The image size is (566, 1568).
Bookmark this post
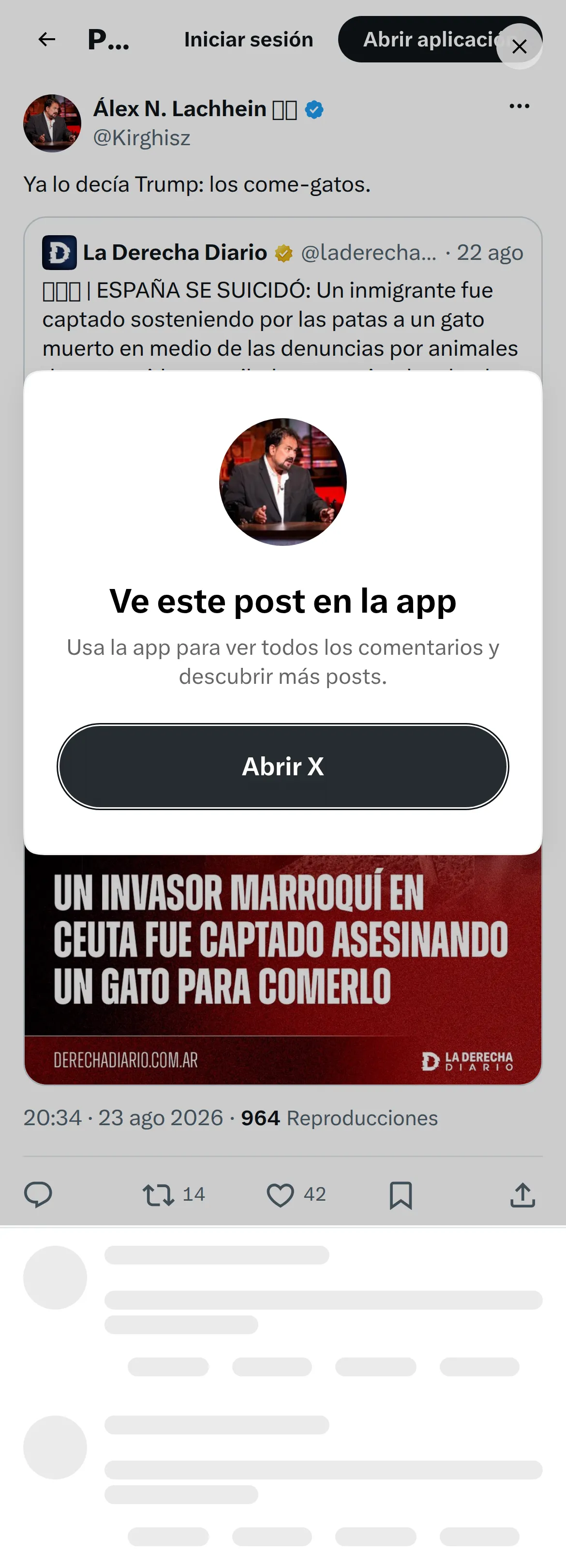pyautogui.click(x=401, y=1195)
